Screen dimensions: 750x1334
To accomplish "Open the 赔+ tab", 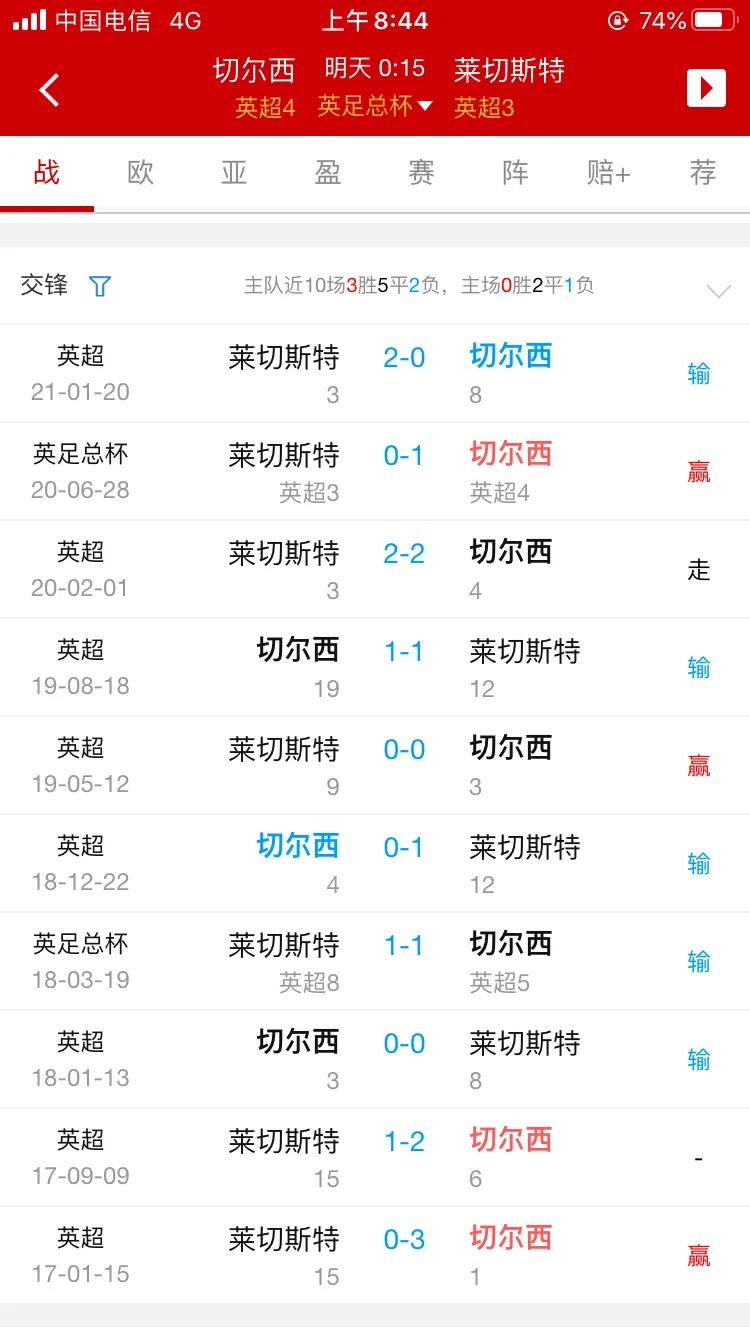I will coord(607,172).
